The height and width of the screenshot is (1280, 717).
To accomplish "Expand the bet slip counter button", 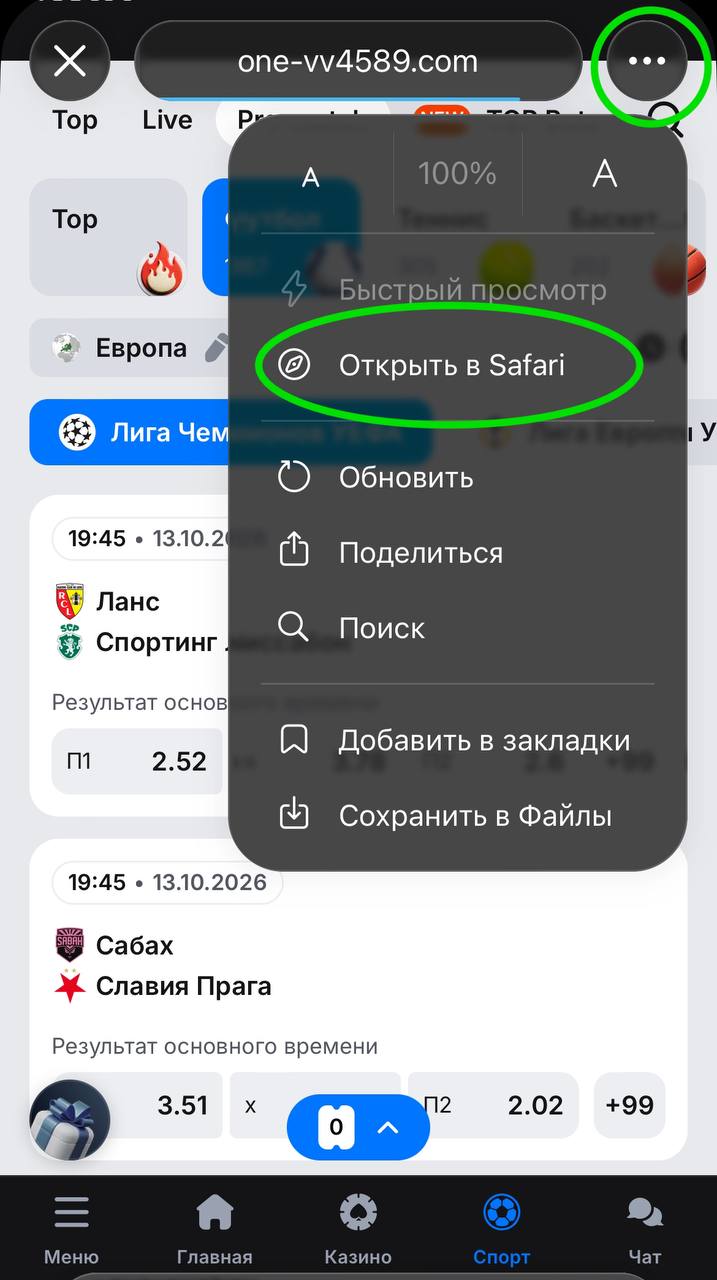I will click(x=358, y=1128).
